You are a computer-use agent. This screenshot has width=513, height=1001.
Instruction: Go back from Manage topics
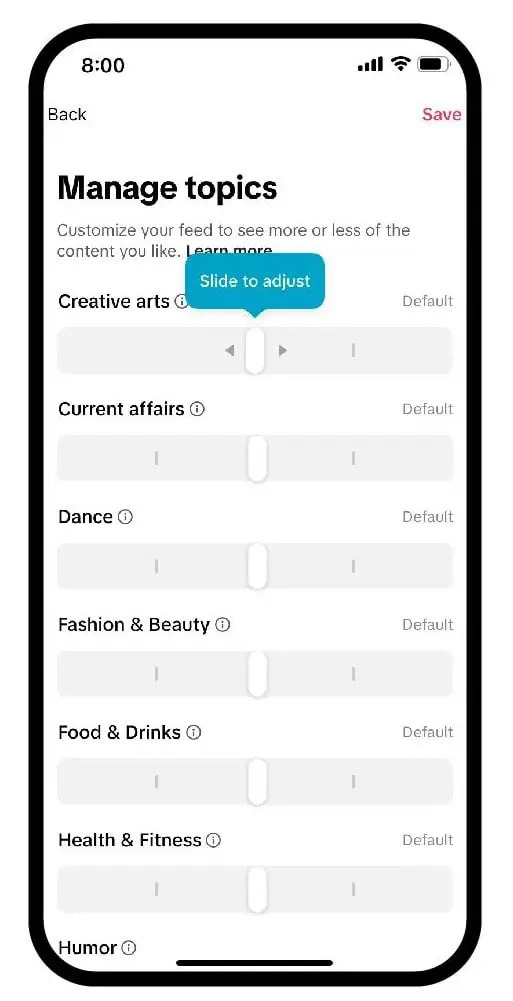click(x=67, y=114)
